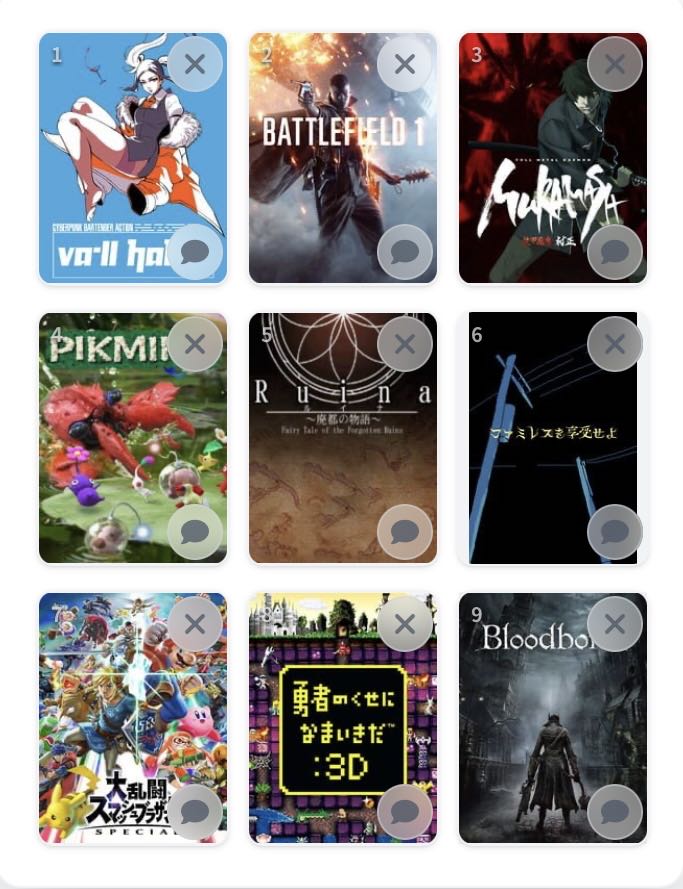This screenshot has width=683, height=889.
Task: Select the Battlefield 1 cover tile
Action: [x=330, y=170]
